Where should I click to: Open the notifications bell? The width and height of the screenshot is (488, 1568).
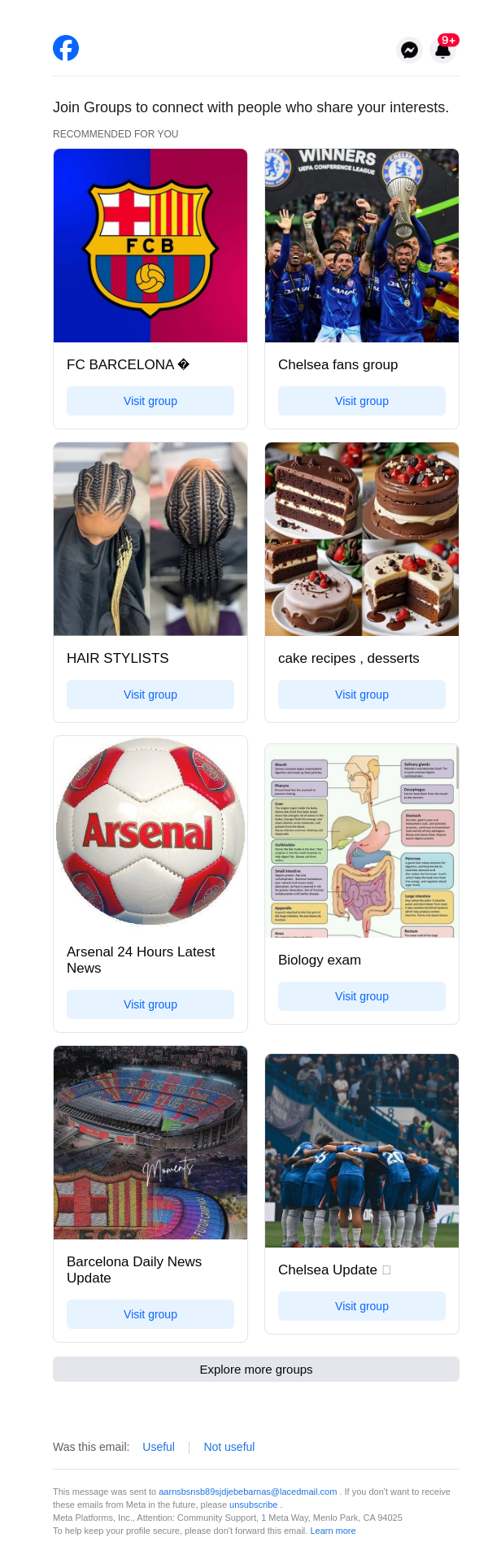point(443,50)
